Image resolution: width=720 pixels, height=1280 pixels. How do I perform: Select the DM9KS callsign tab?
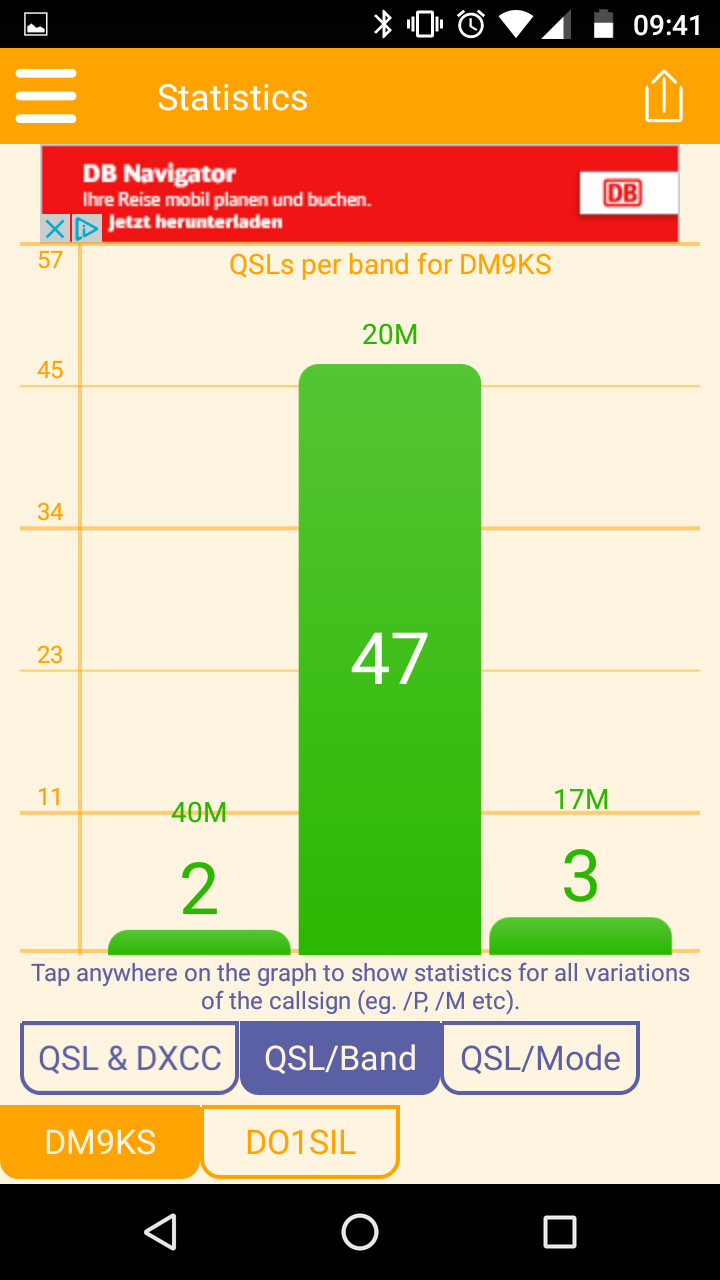100,1142
